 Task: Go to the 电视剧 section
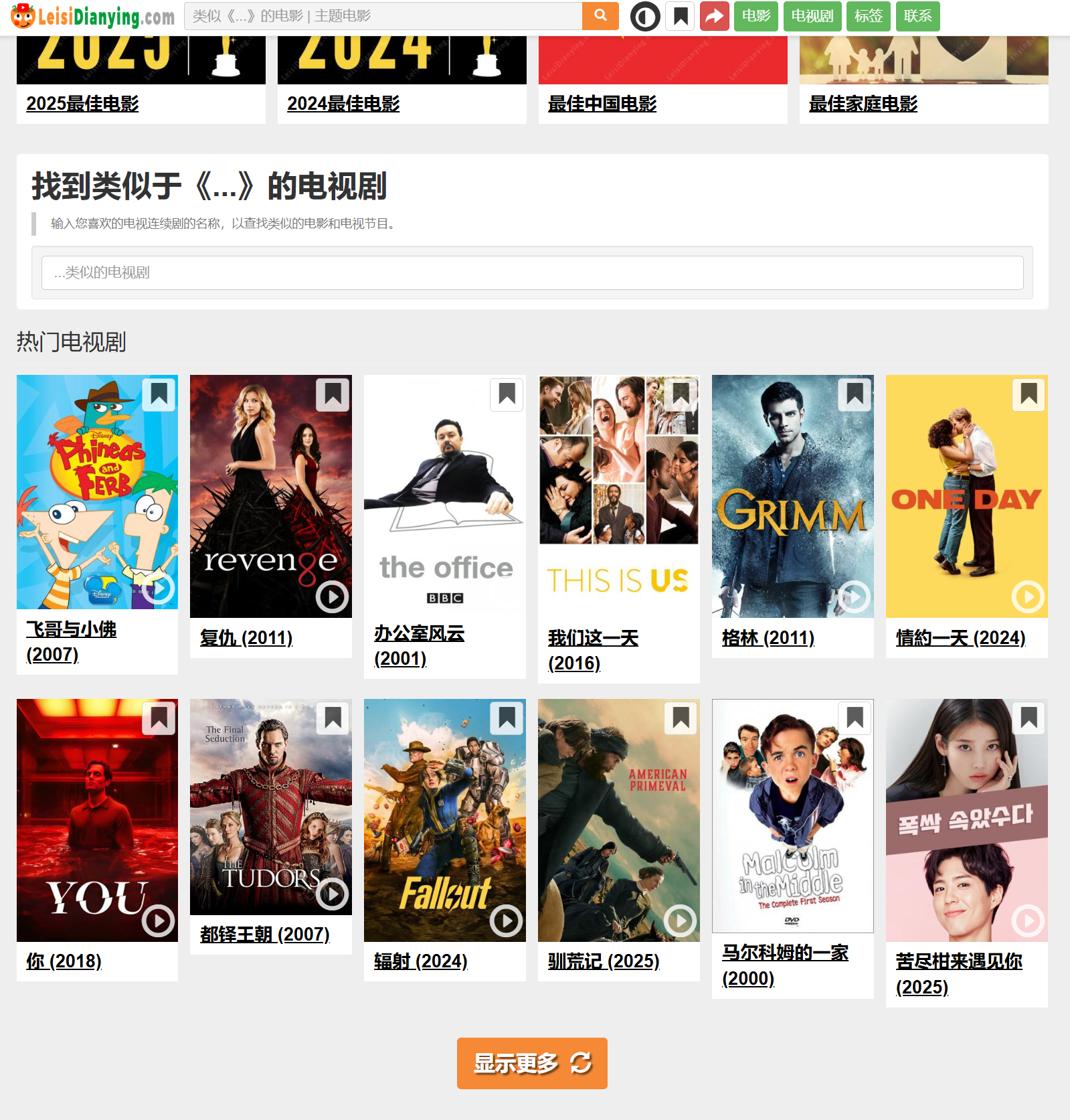click(x=812, y=16)
